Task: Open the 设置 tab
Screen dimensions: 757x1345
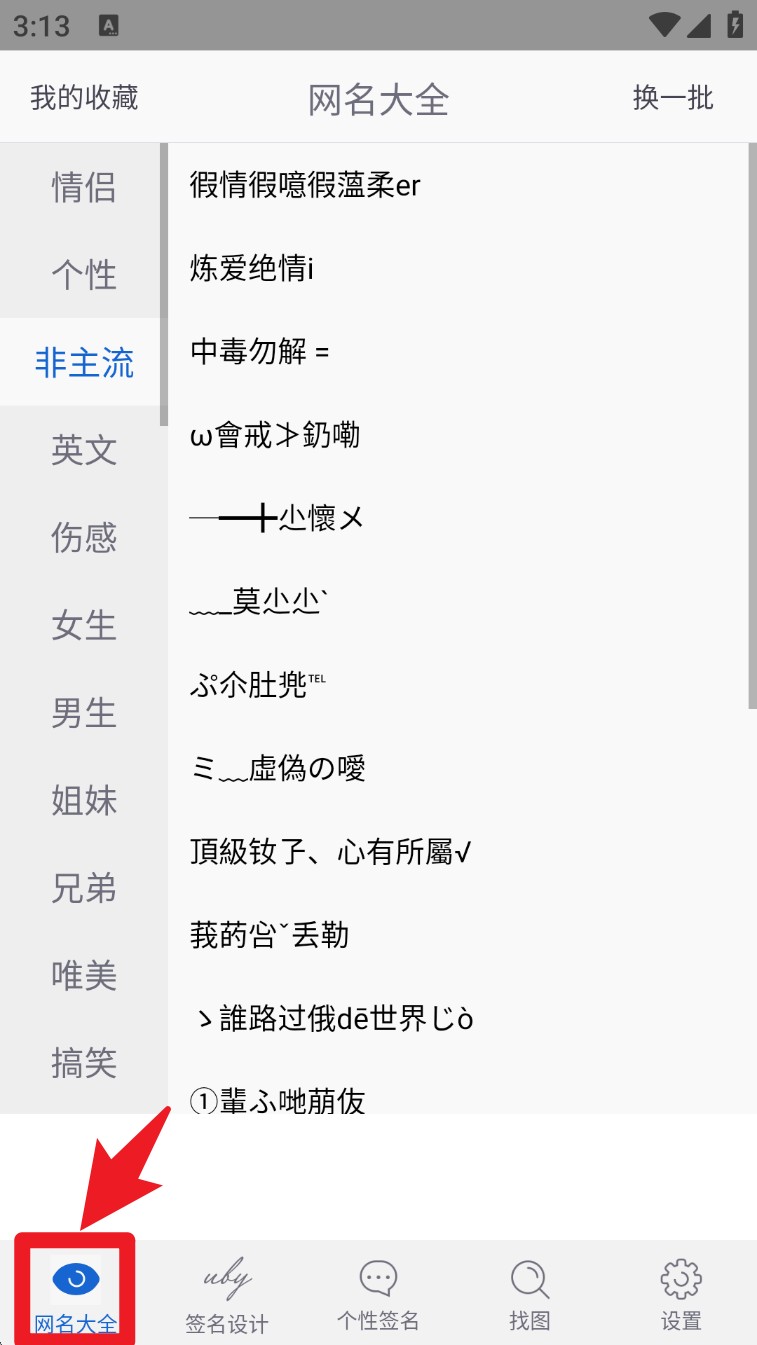Action: pyautogui.click(x=681, y=1295)
